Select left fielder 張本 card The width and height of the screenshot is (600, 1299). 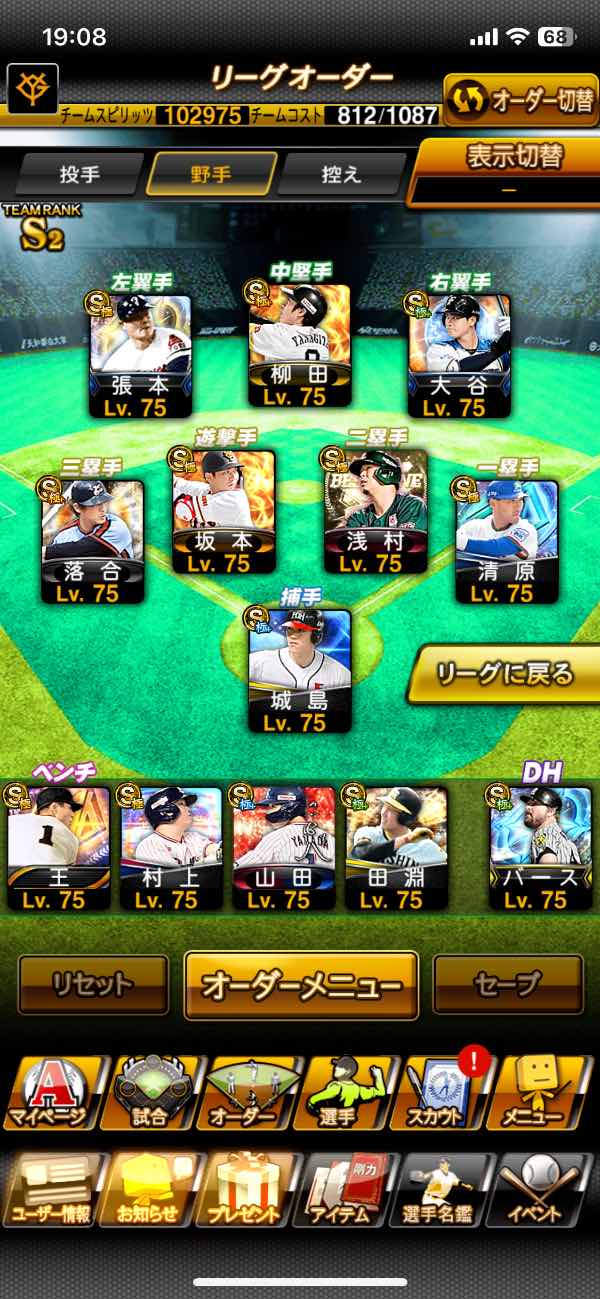tap(141, 355)
